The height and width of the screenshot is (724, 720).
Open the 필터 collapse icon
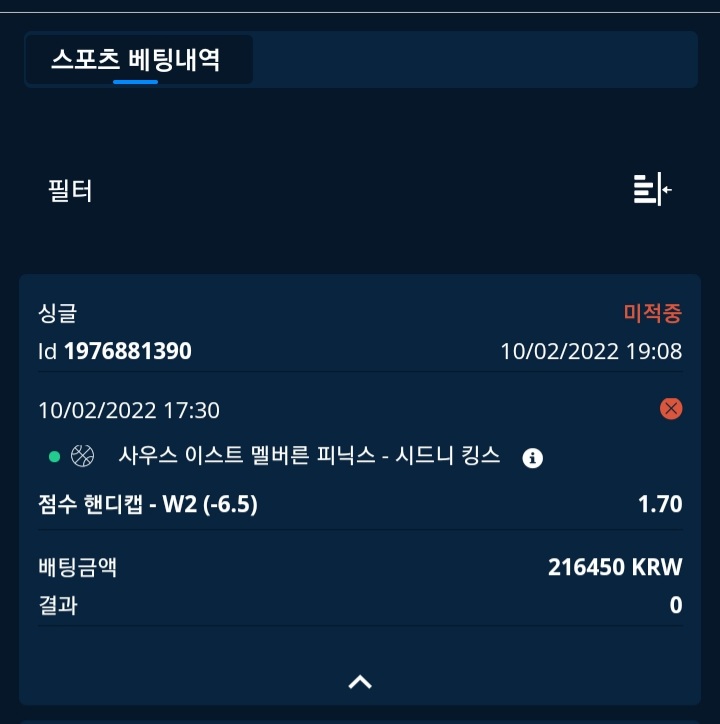click(x=652, y=189)
